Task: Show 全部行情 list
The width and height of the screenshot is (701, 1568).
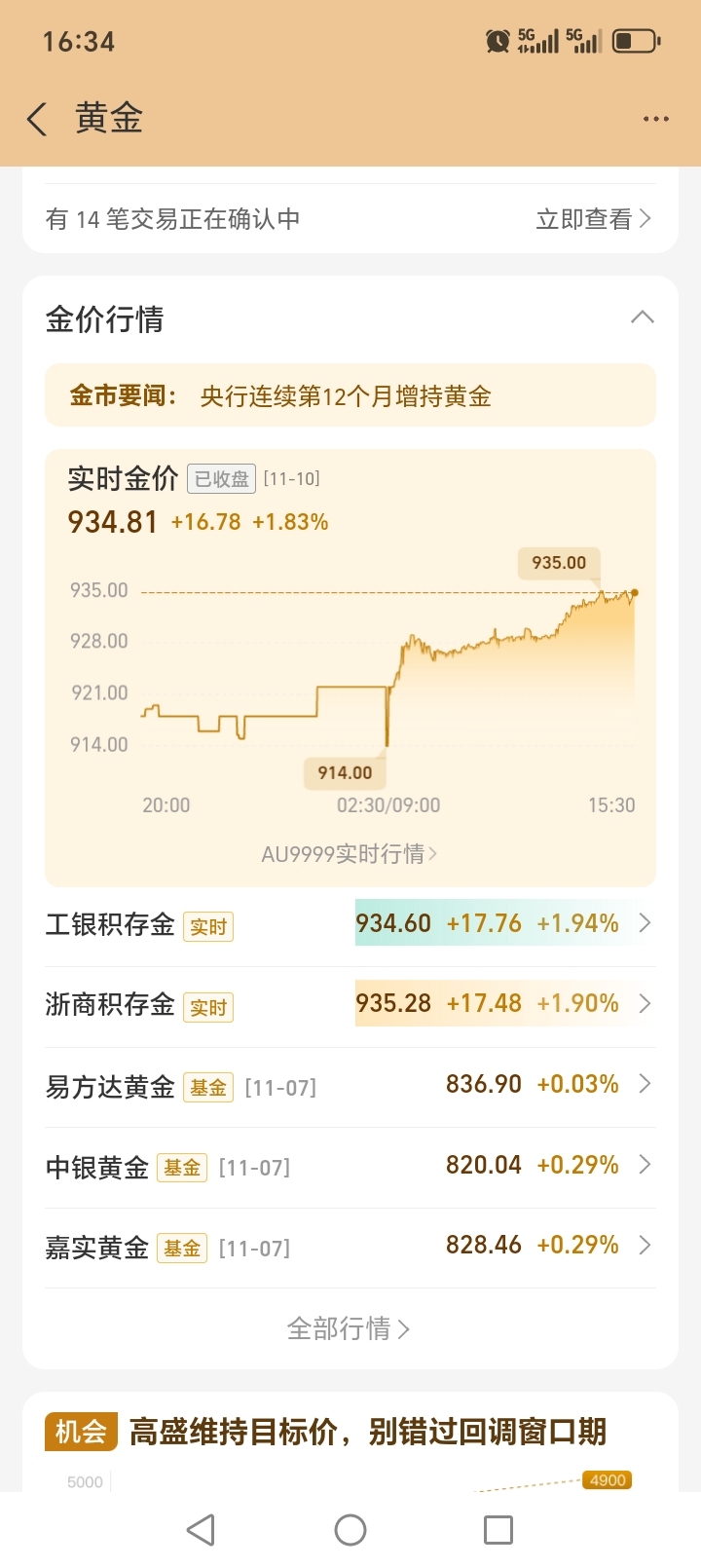Action: (x=349, y=1328)
